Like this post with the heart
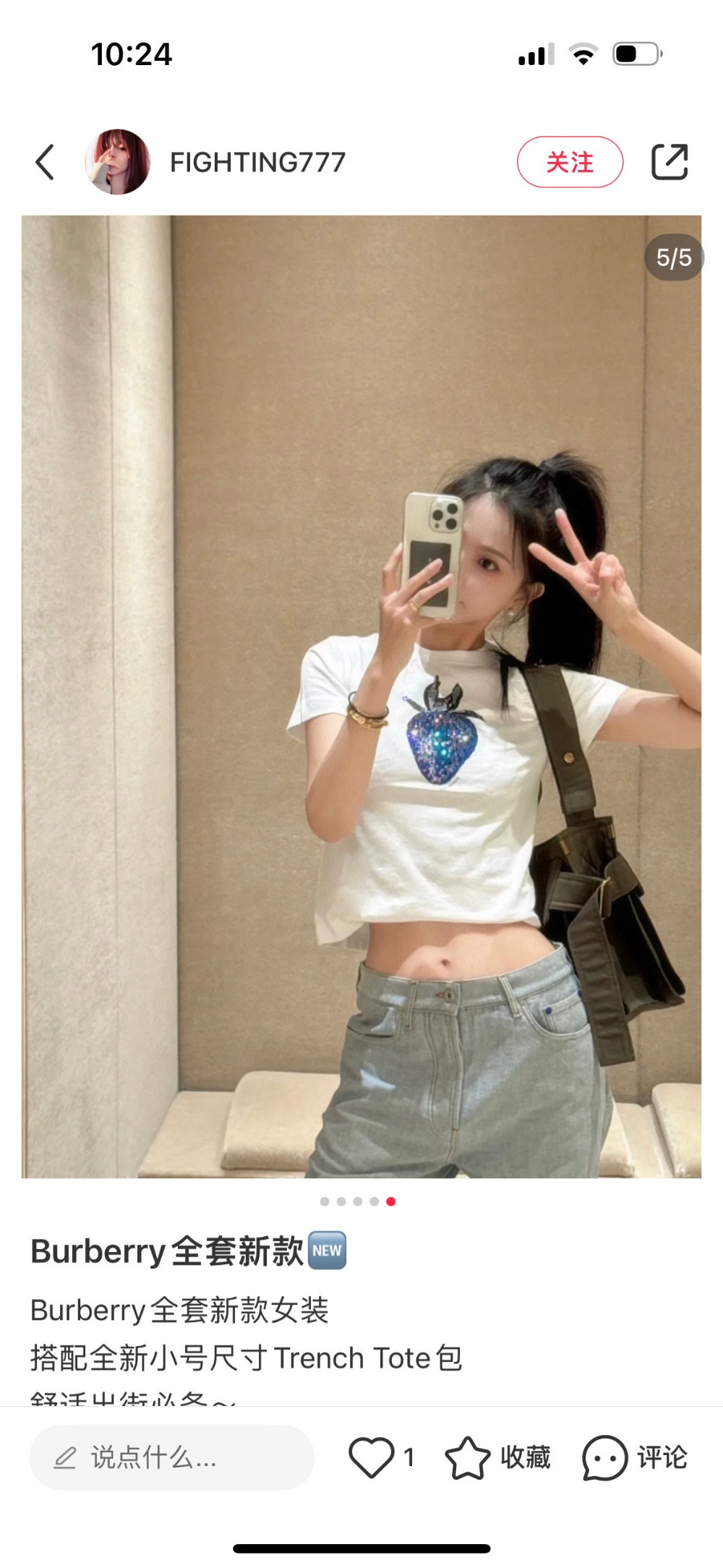723x1568 pixels. pos(372,1457)
